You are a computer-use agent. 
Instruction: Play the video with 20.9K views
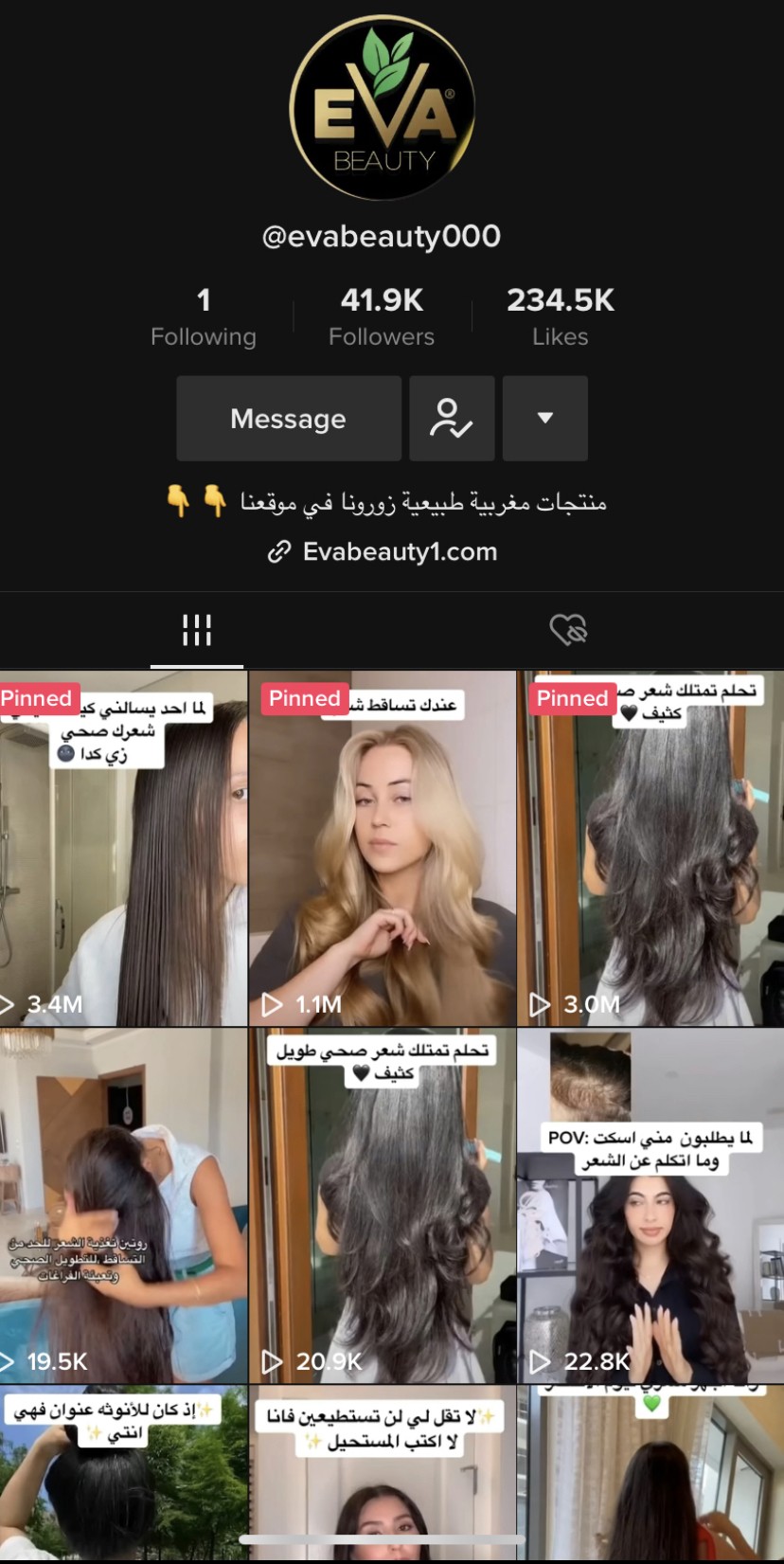point(383,1206)
